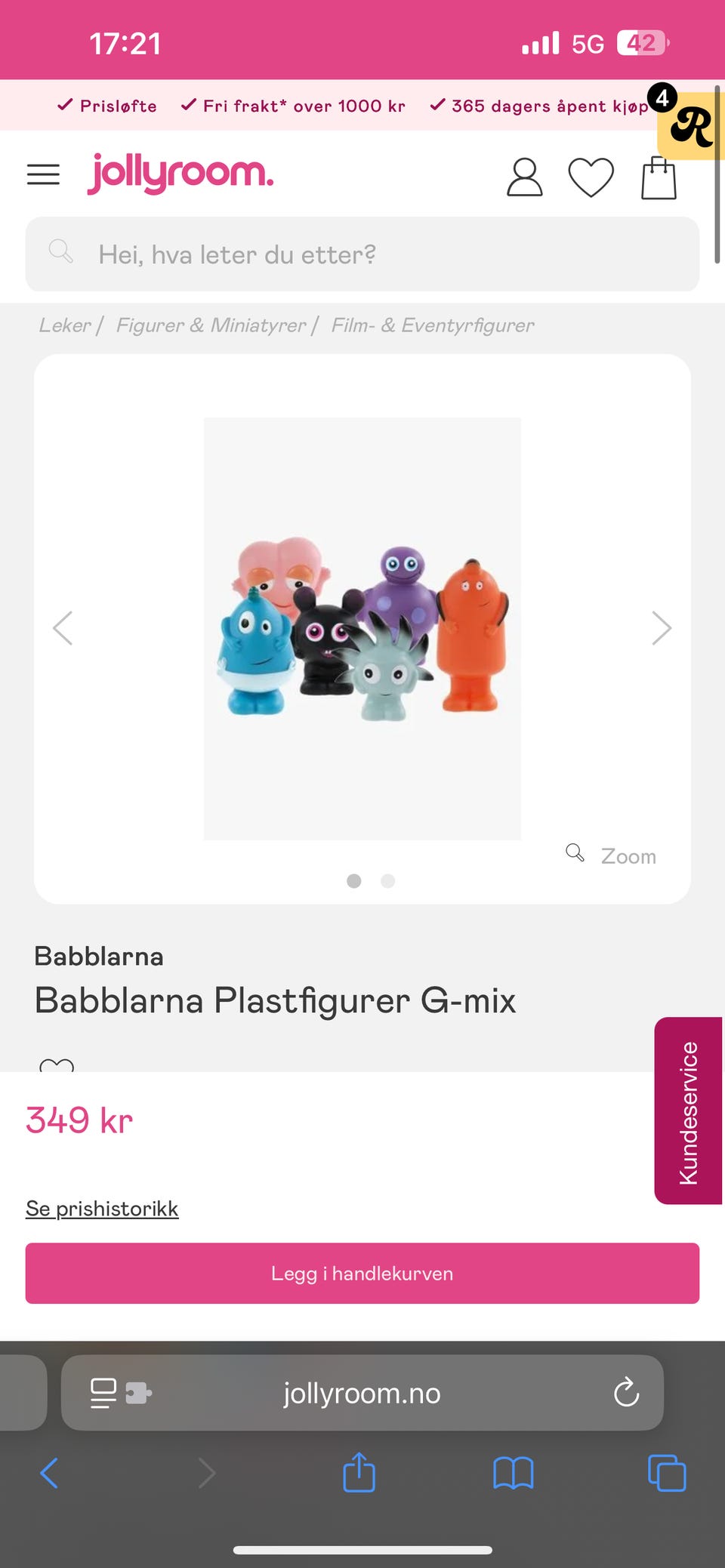Screen dimensions: 725x1568
Task: Show open Safari tabs
Action: (x=665, y=1472)
